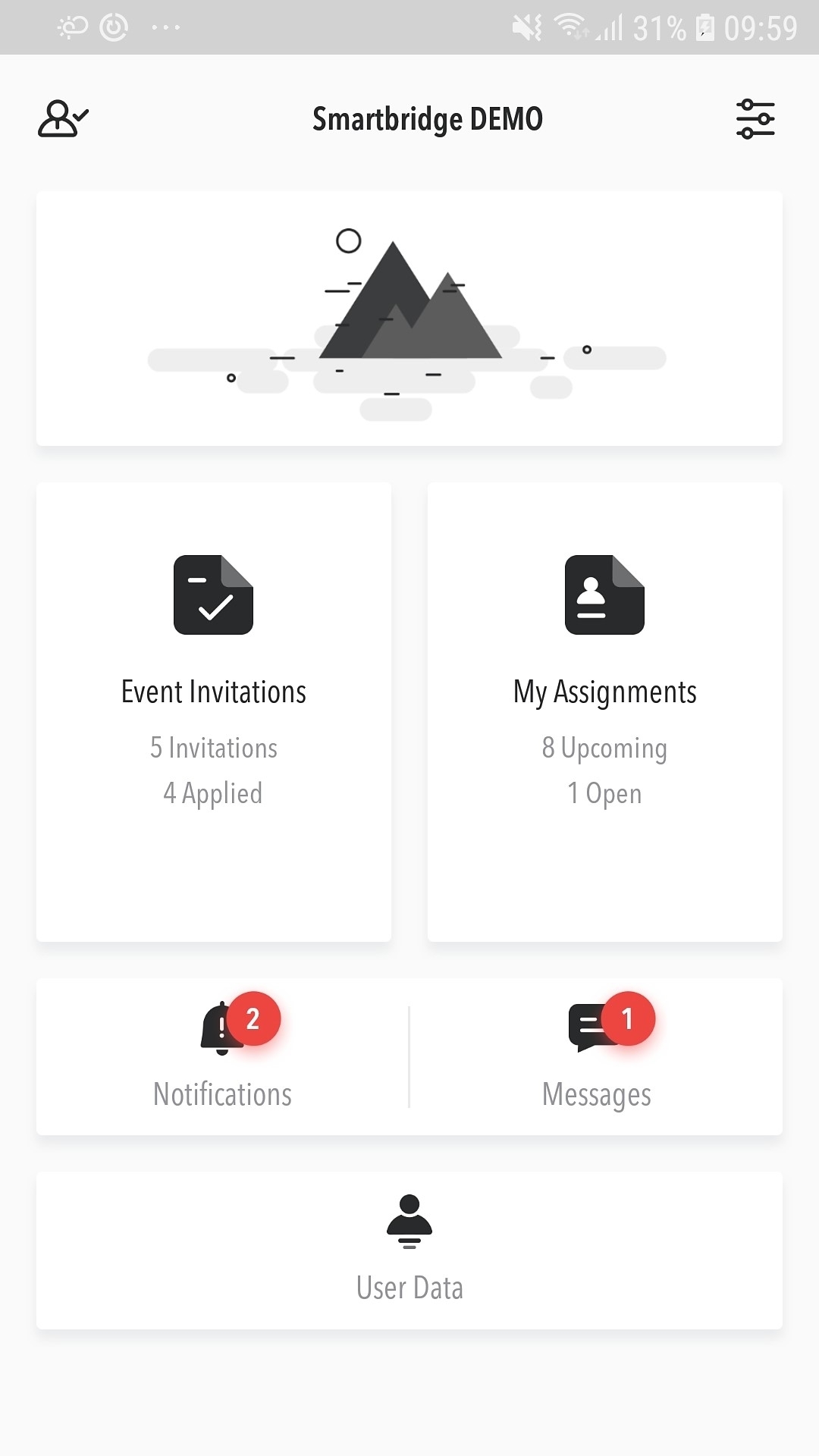Open the Event Invitations card
This screenshot has height=1456, width=819.
click(214, 711)
